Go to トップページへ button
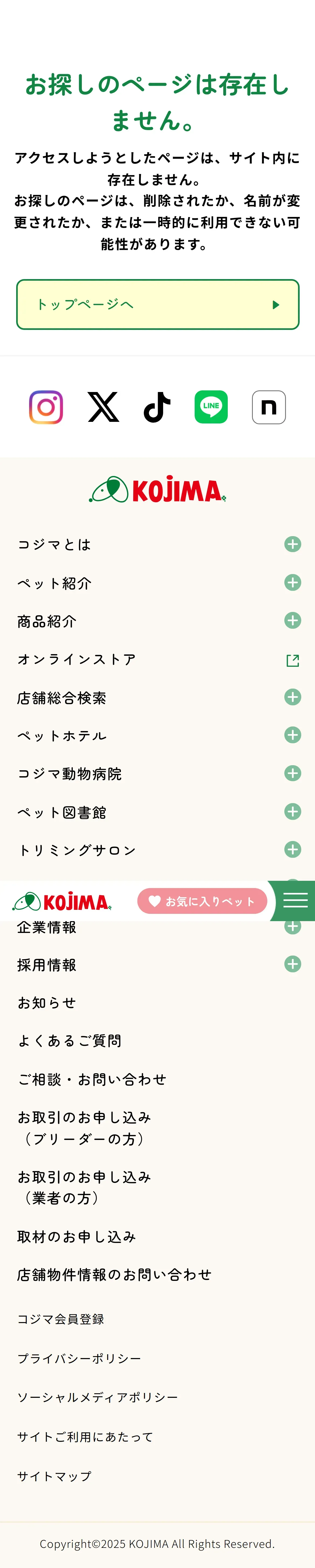 [157, 304]
